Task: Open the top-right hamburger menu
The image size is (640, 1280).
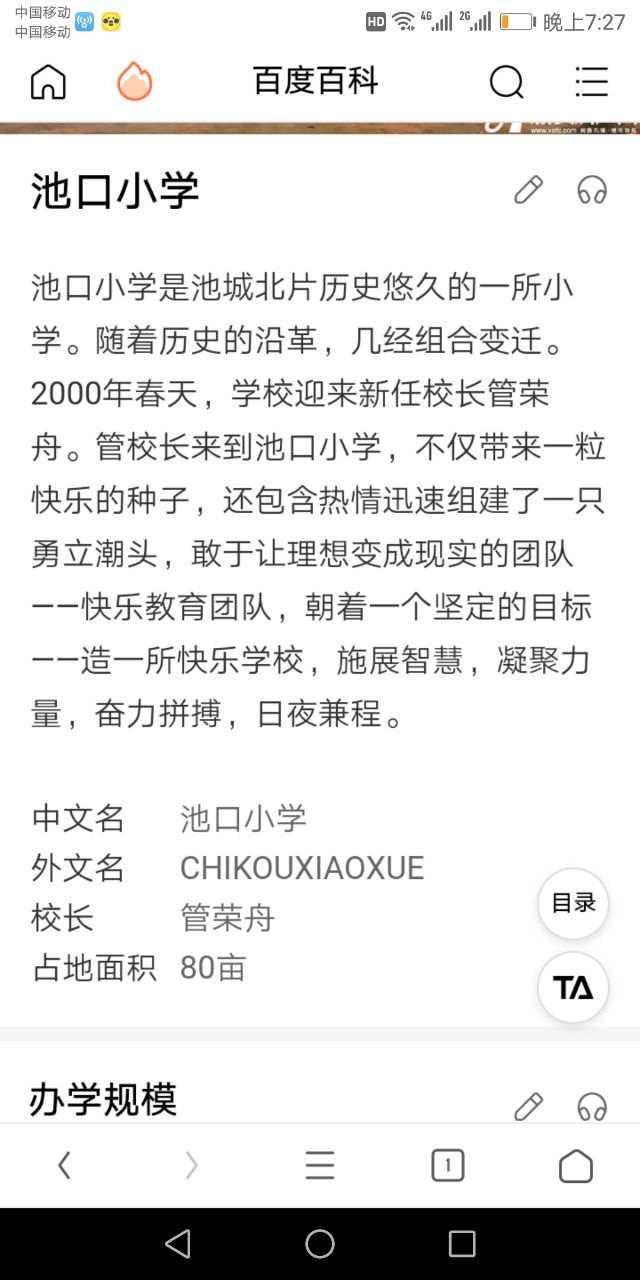Action: click(x=592, y=82)
